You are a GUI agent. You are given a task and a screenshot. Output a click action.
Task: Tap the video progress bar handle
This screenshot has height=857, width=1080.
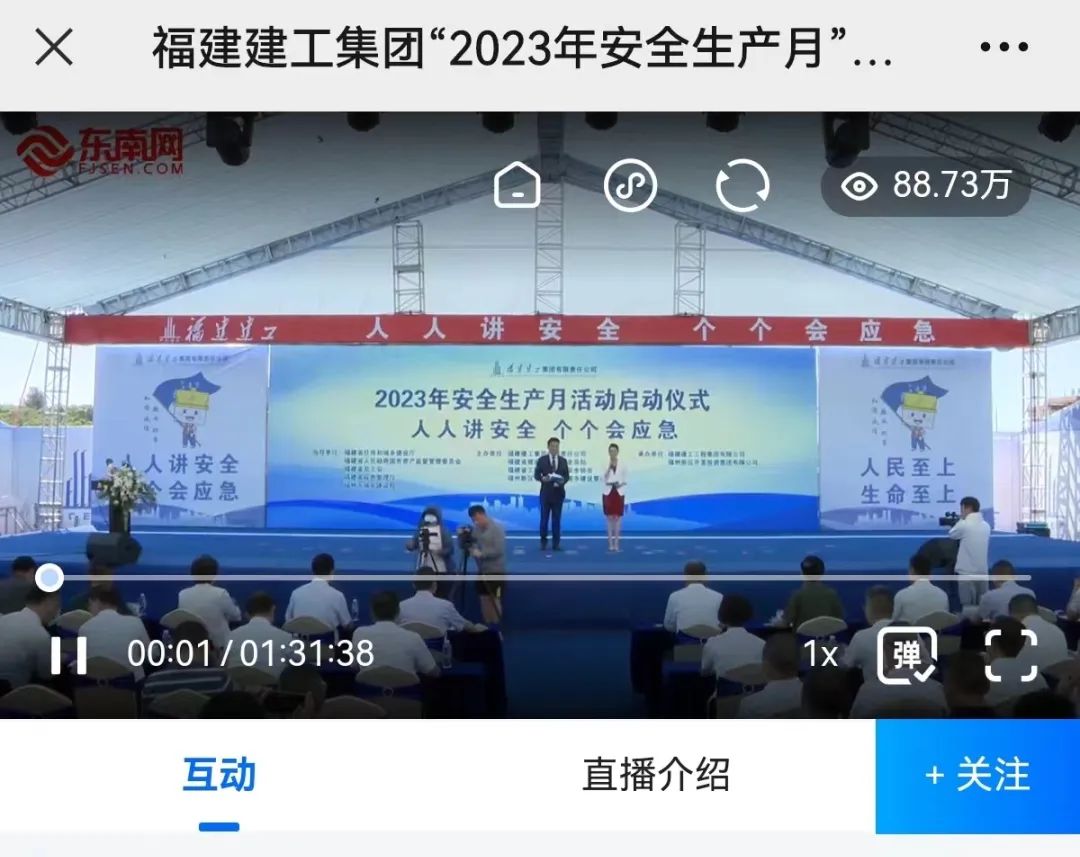coord(48,578)
